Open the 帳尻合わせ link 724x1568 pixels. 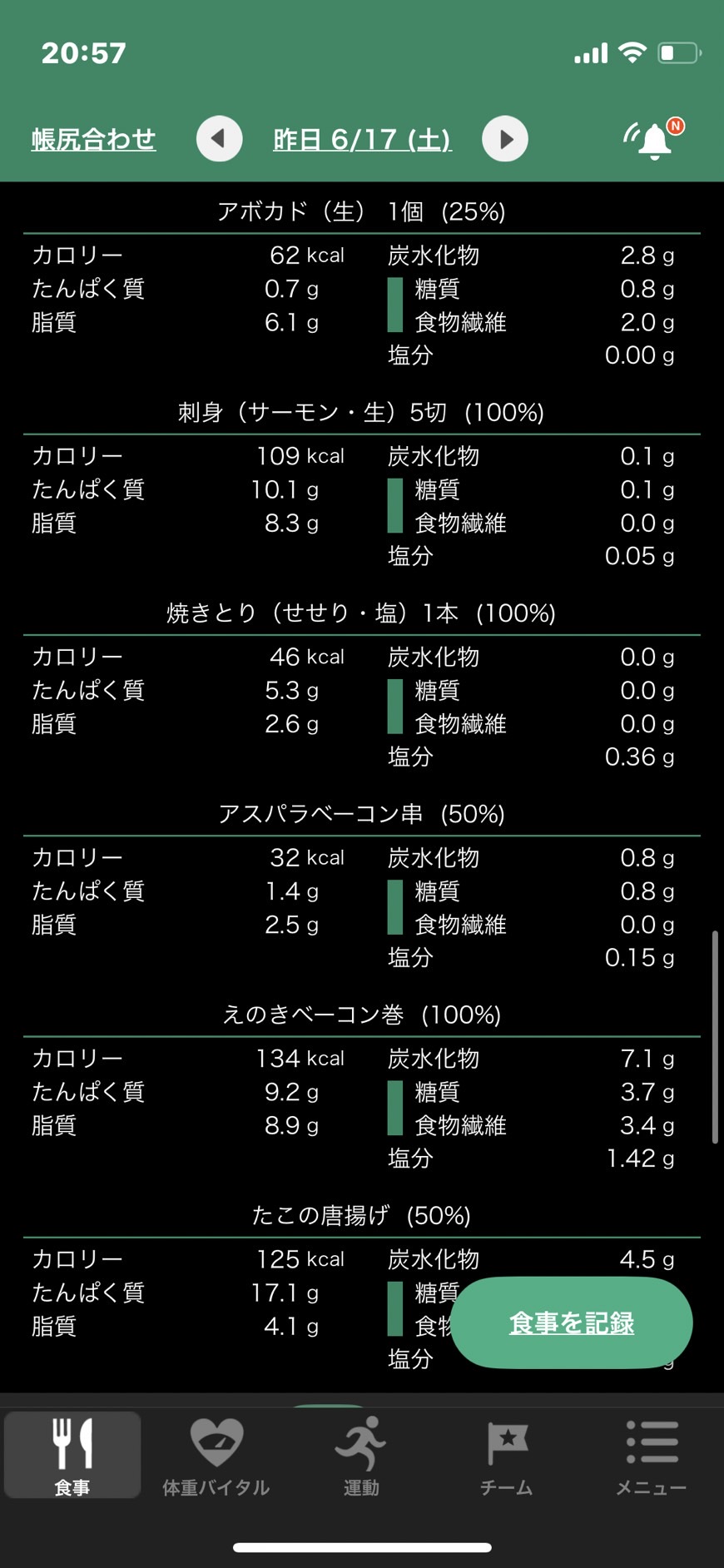(93, 139)
